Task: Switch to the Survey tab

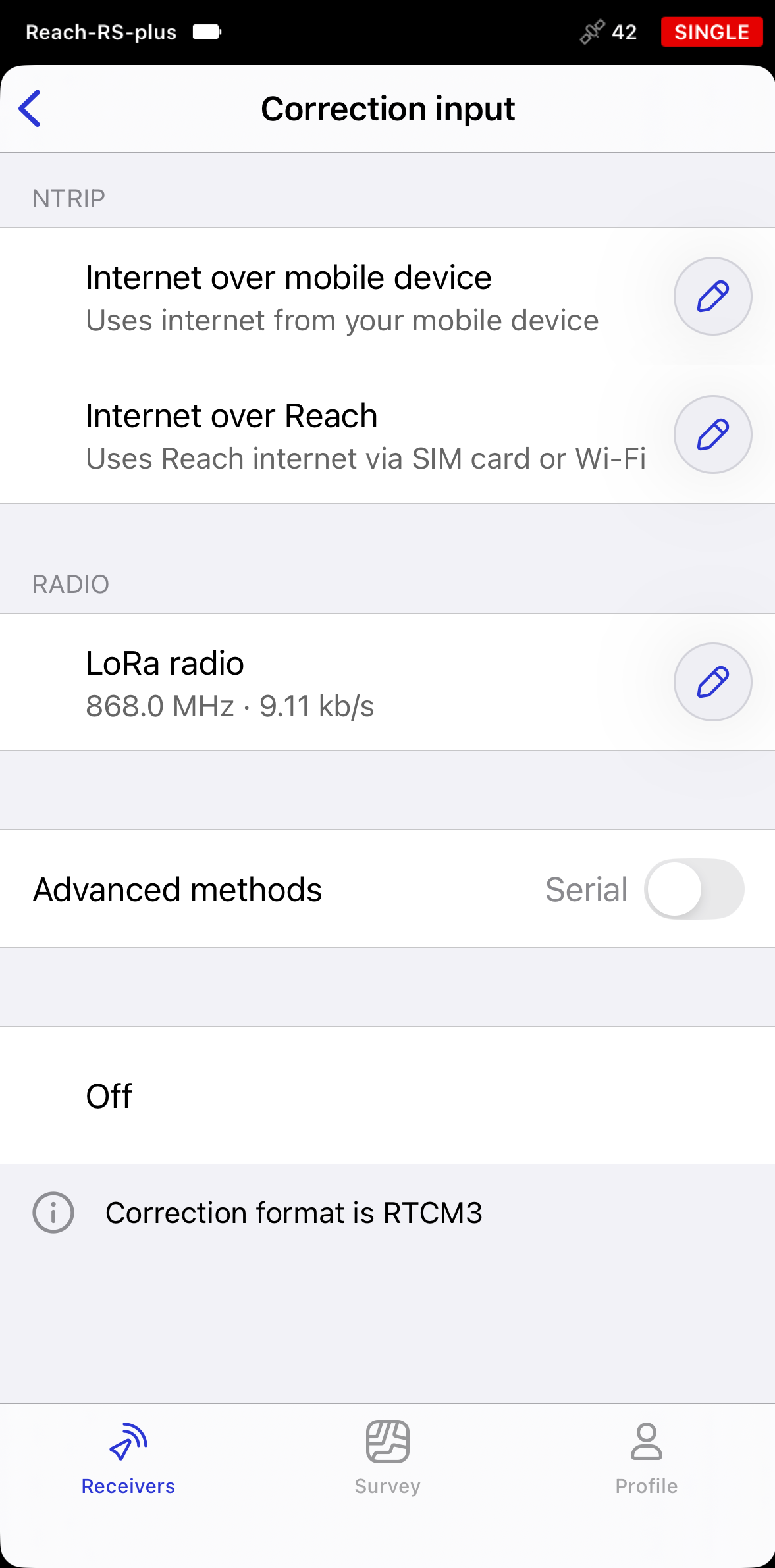Action: point(387,1457)
